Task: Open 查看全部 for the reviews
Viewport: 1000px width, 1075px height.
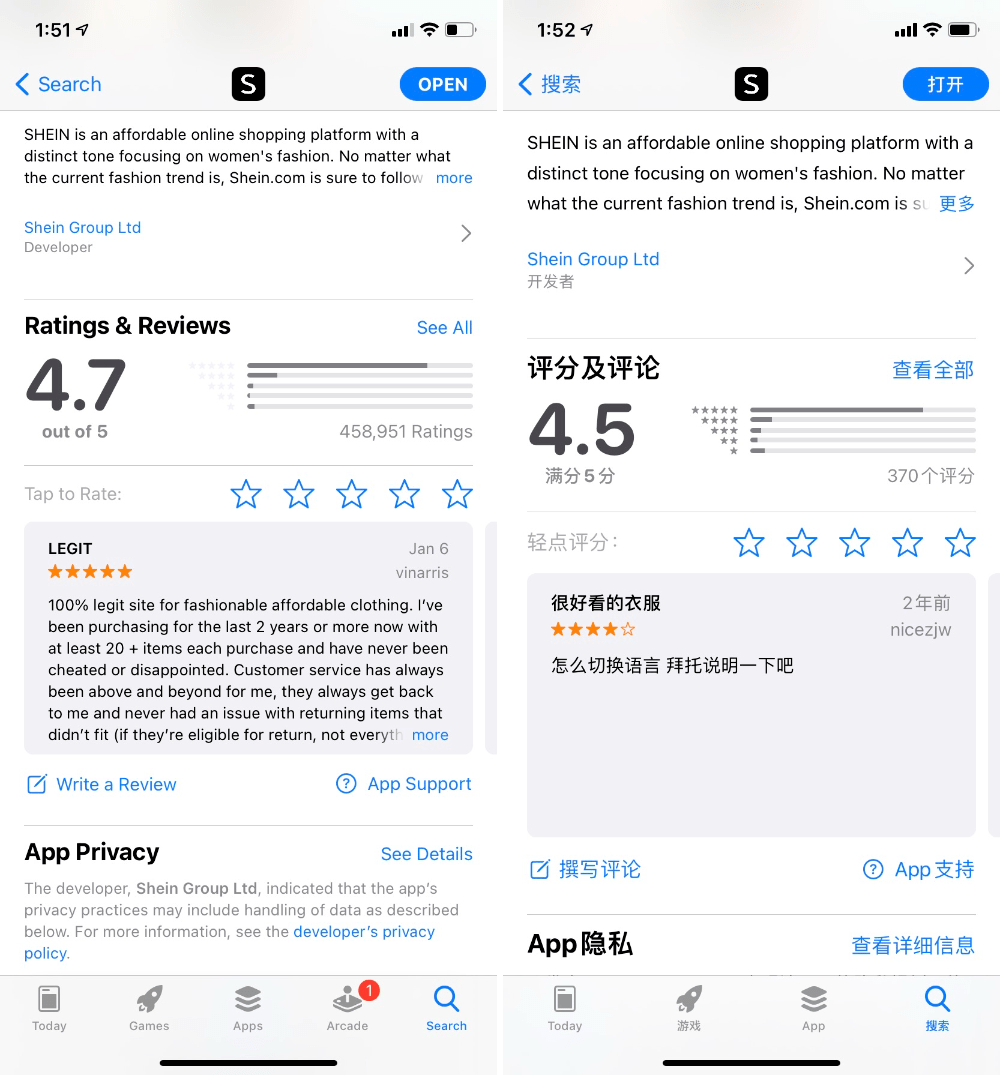Action: click(932, 370)
